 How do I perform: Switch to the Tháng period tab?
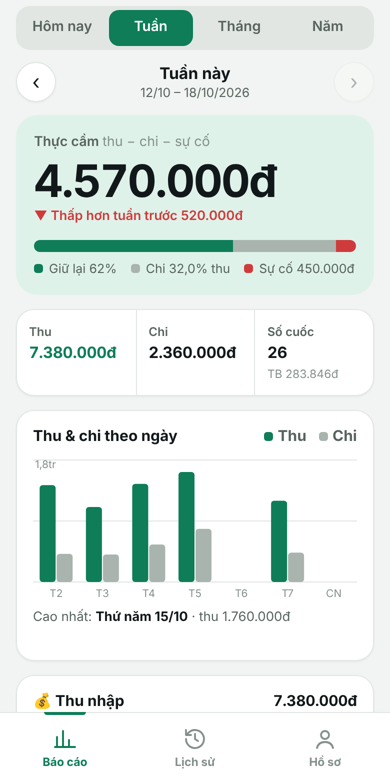pos(239,28)
